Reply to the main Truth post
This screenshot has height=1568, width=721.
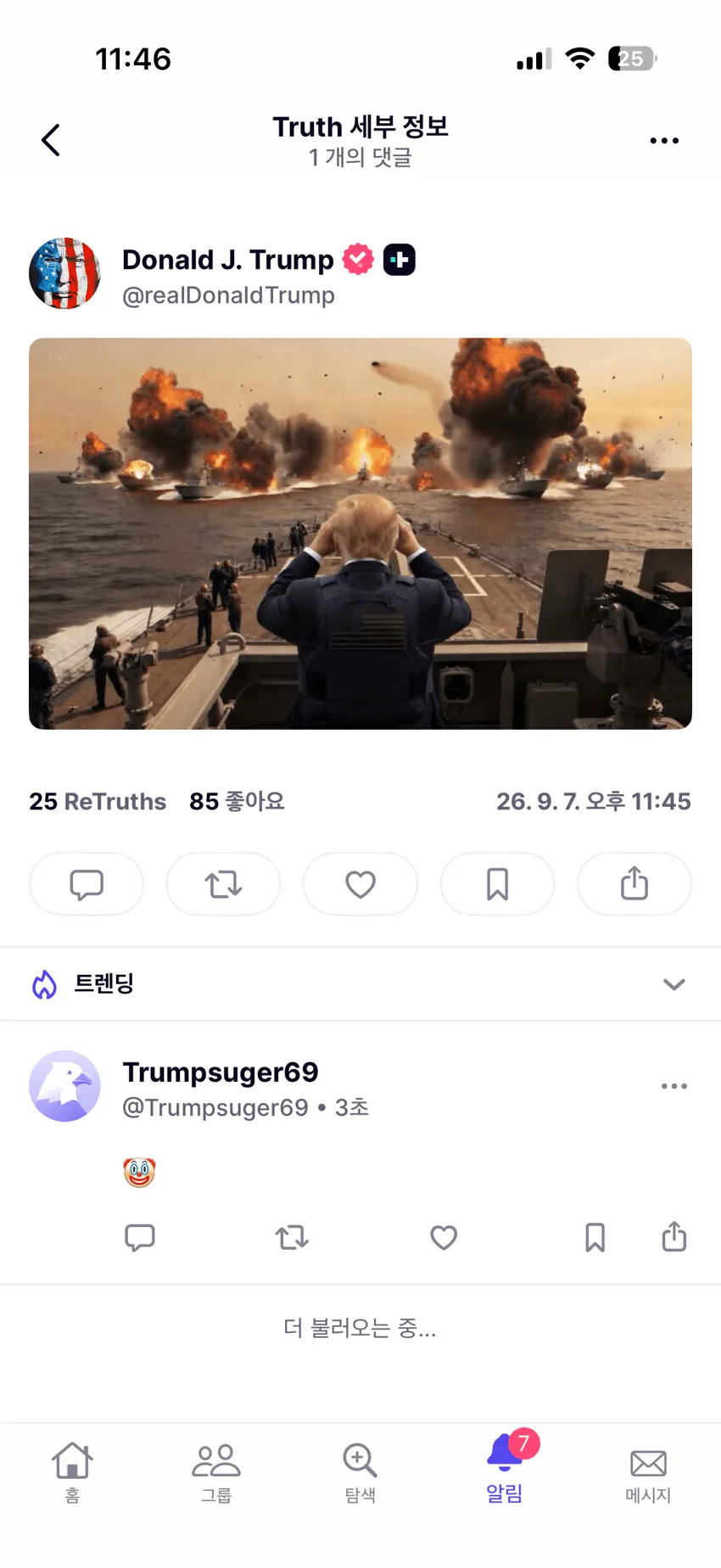point(87,884)
